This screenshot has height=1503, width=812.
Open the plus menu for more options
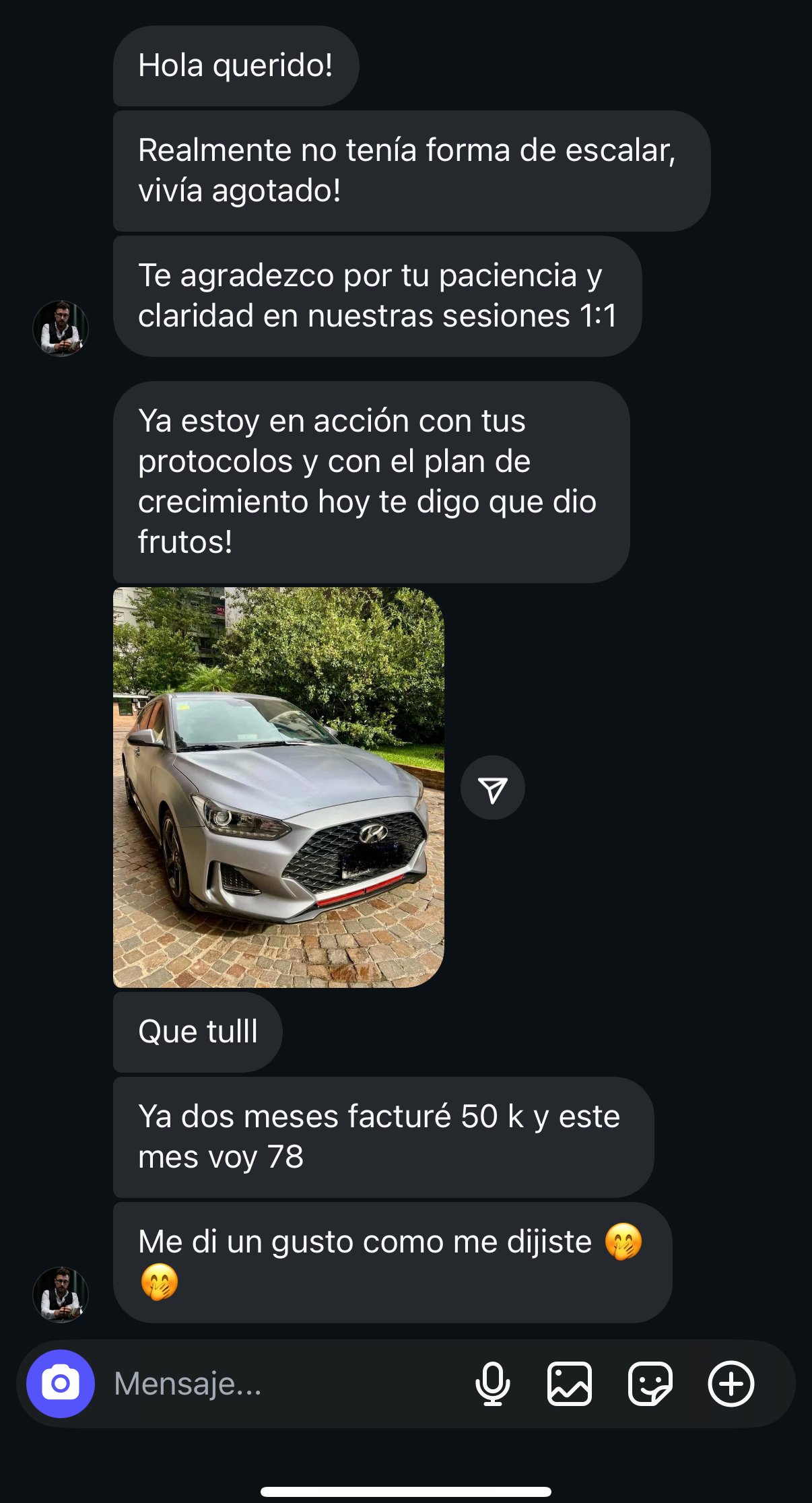(731, 1384)
